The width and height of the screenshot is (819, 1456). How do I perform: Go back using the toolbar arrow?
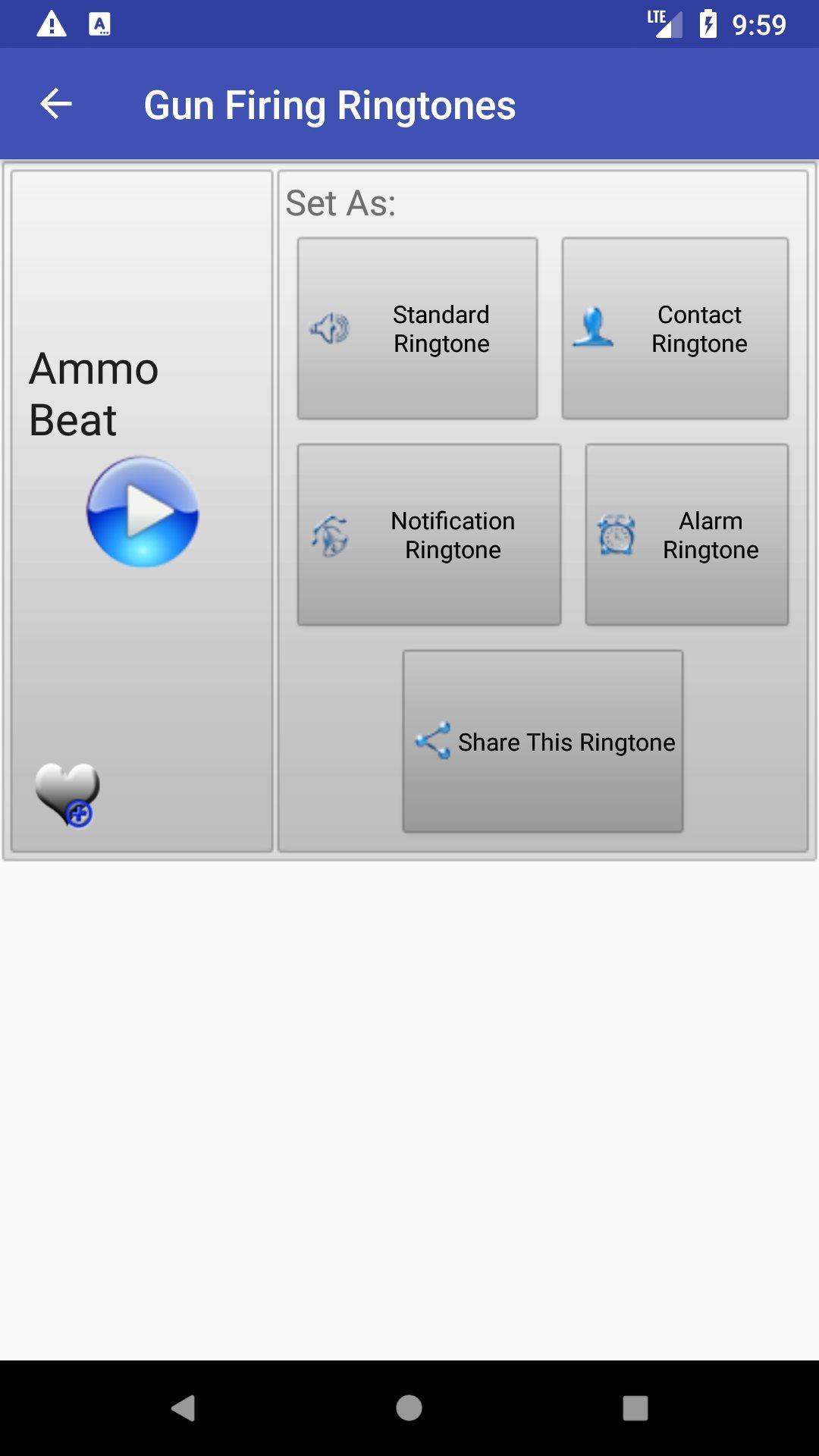point(55,104)
